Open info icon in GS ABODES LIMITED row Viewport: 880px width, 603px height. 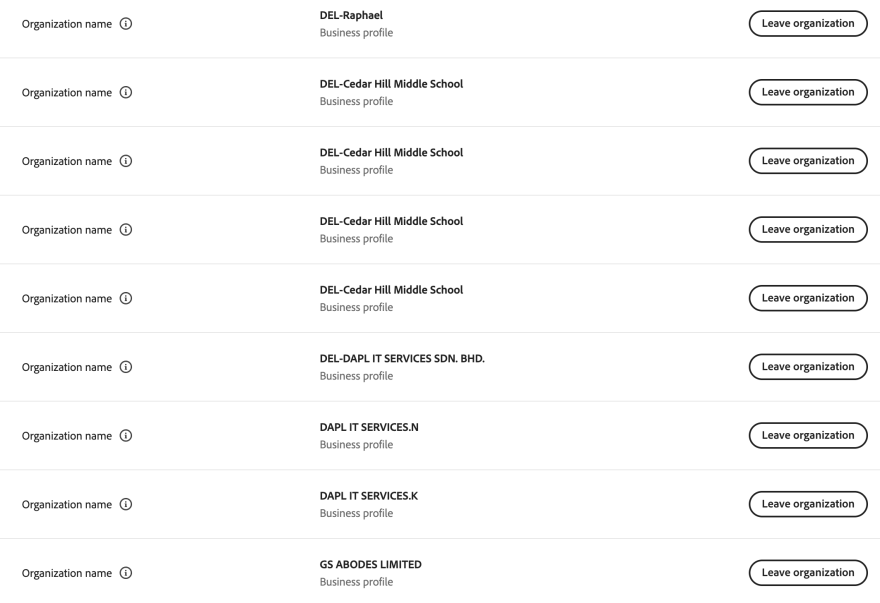[126, 573]
